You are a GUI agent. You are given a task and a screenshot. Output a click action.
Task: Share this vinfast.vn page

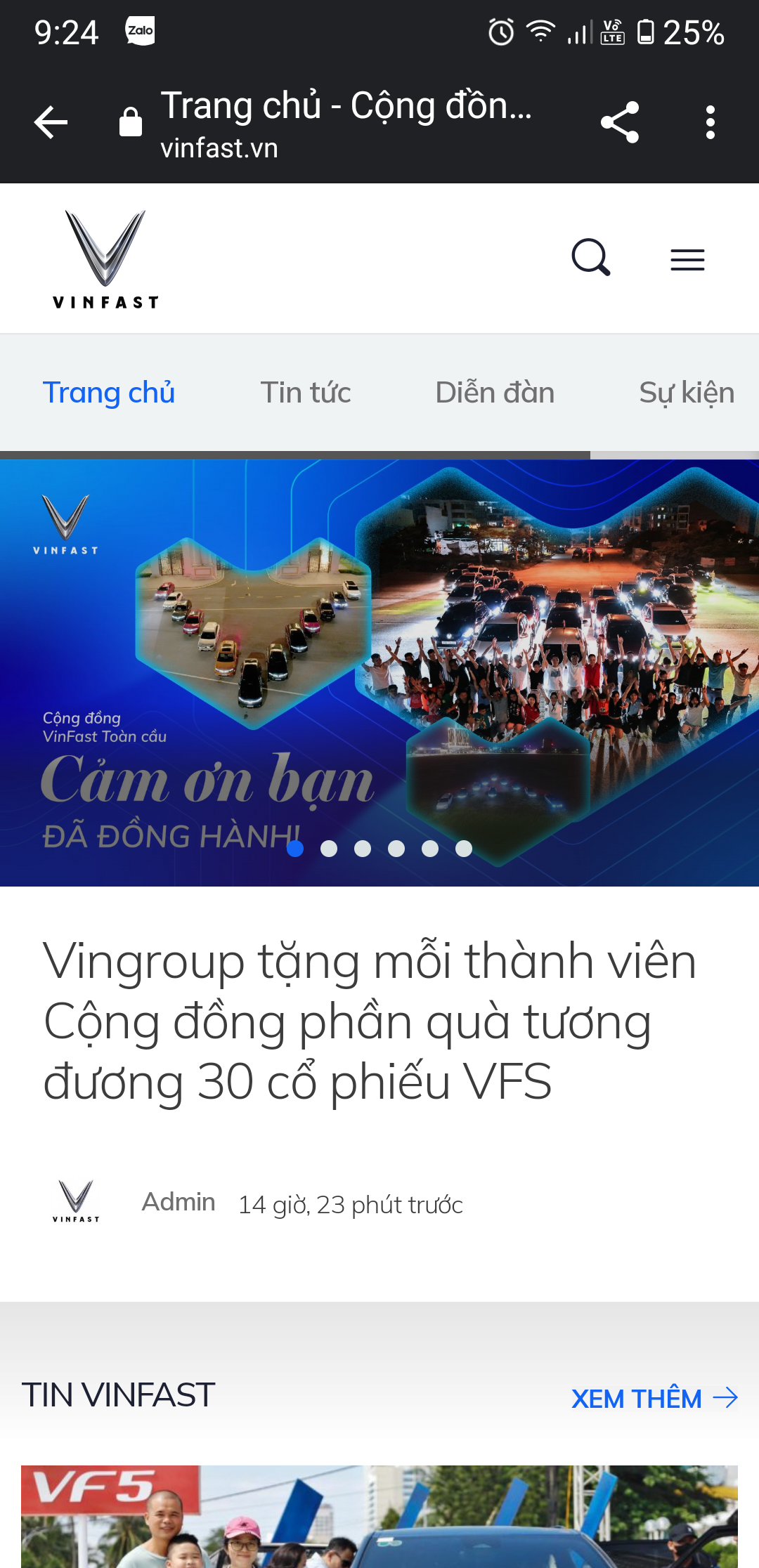pos(620,122)
